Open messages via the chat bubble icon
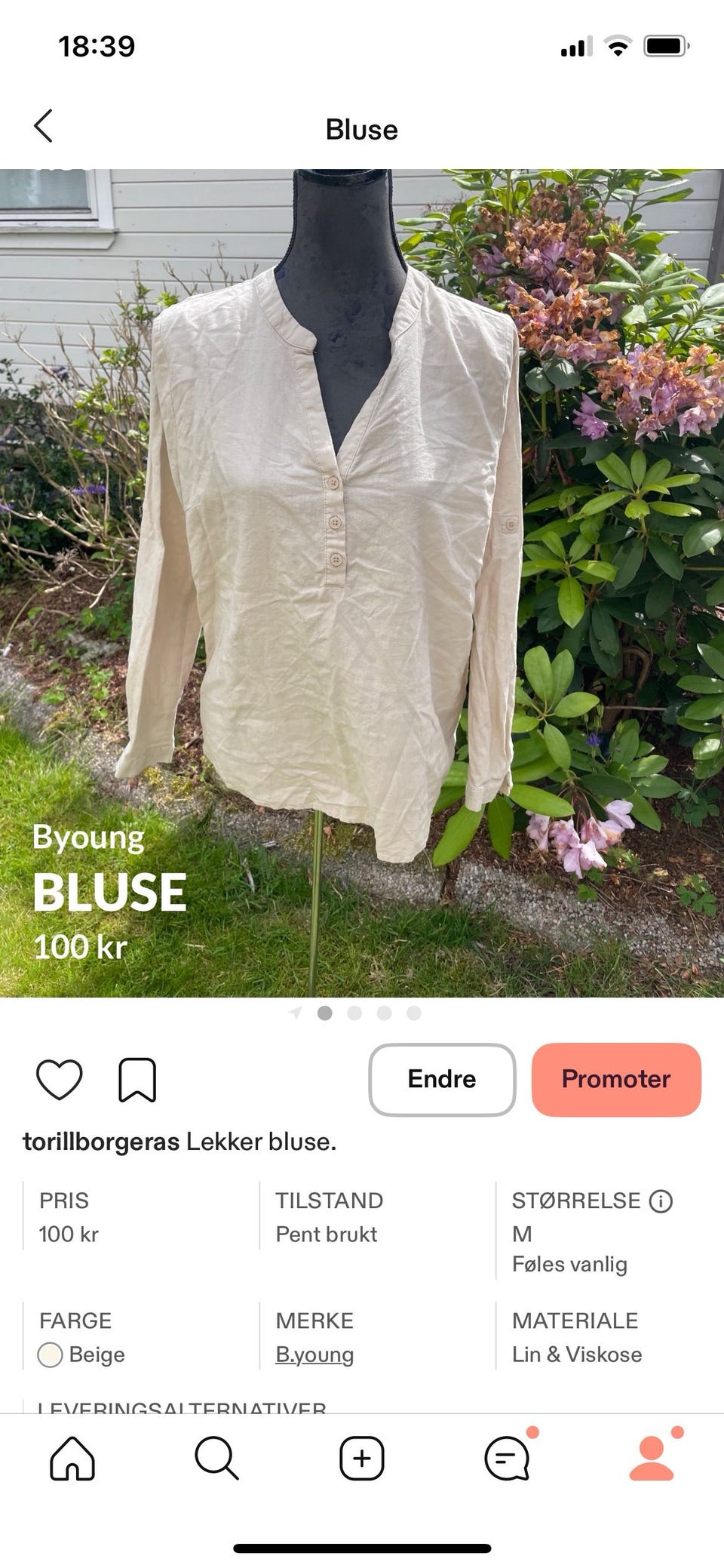 tap(507, 1460)
